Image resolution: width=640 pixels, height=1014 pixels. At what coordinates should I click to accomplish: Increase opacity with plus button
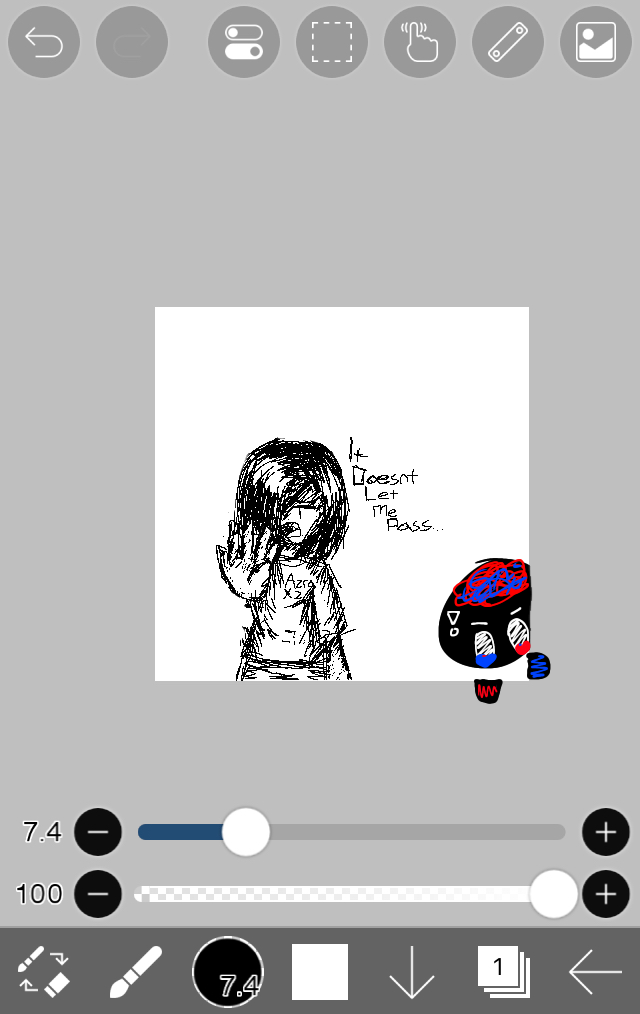coord(605,894)
